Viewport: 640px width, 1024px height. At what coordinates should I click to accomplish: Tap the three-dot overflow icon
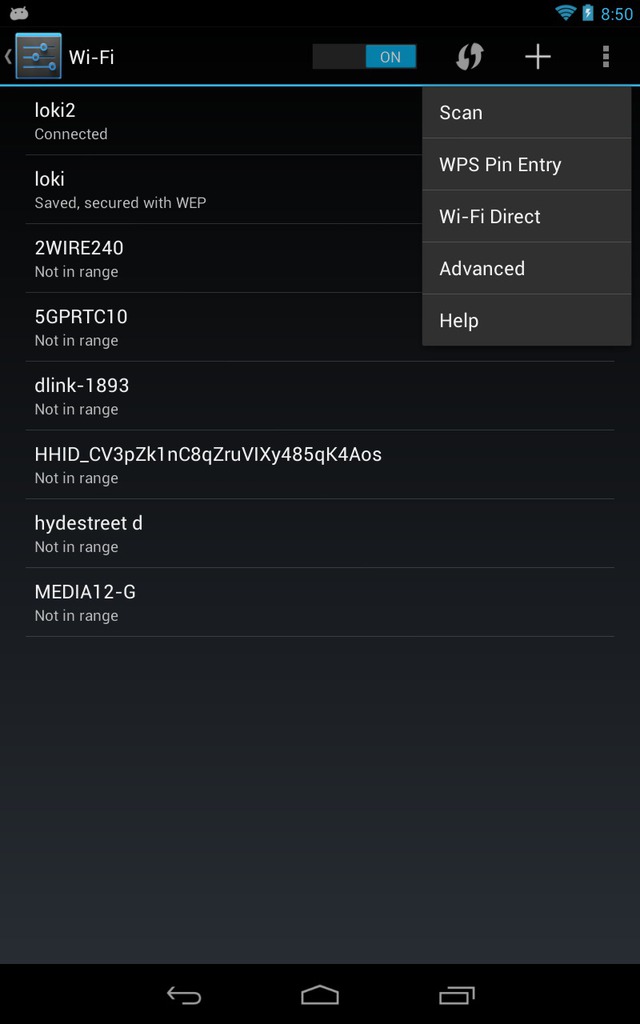click(606, 57)
